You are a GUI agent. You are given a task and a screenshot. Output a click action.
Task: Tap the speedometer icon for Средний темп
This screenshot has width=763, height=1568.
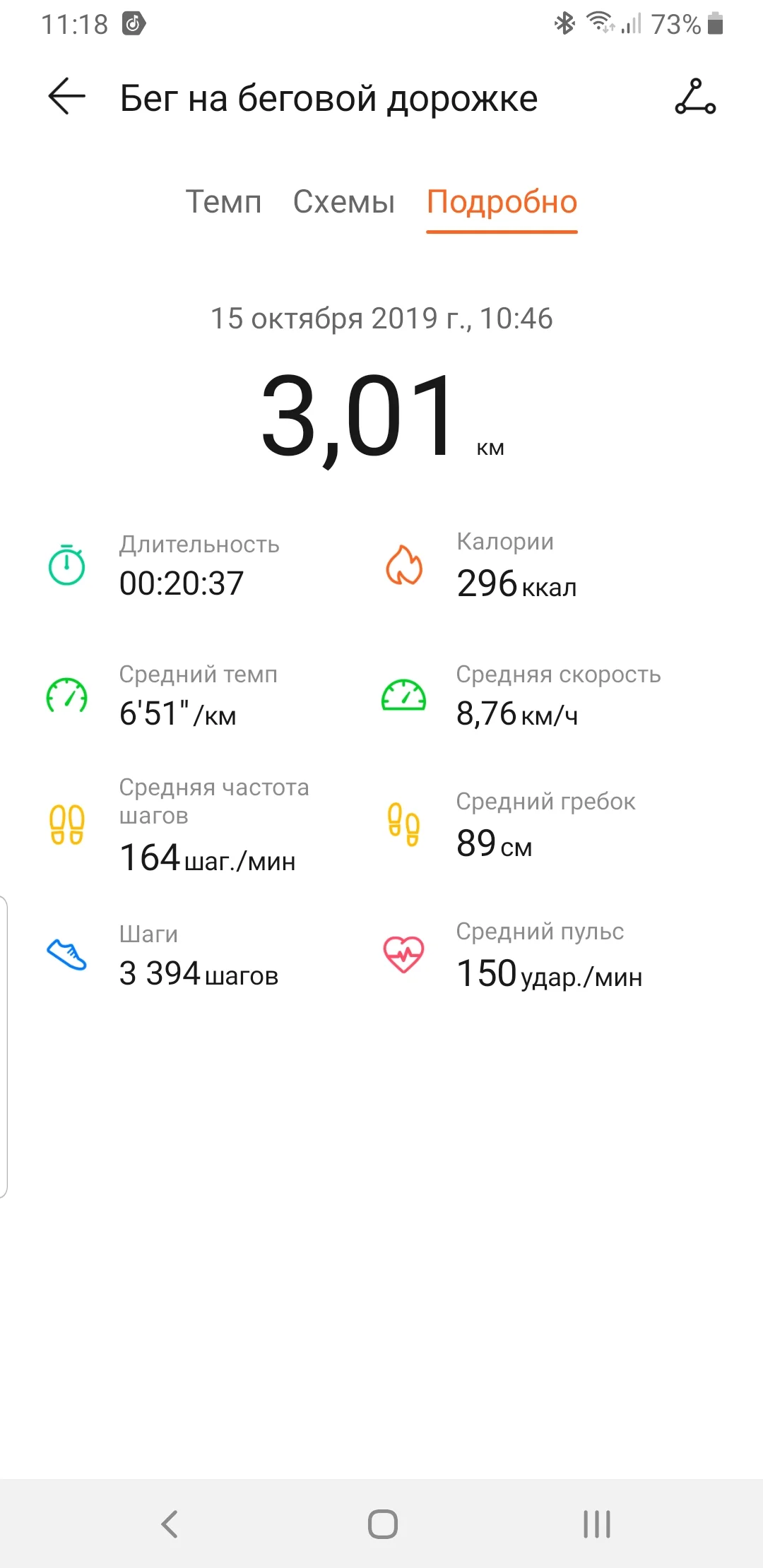[x=66, y=698]
